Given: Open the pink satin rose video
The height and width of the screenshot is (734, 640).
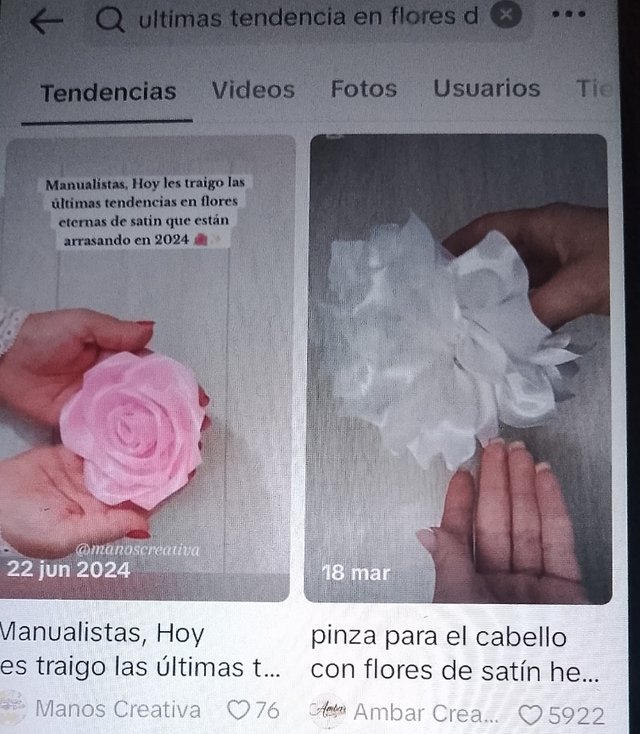Looking at the screenshot, I should click(150, 370).
